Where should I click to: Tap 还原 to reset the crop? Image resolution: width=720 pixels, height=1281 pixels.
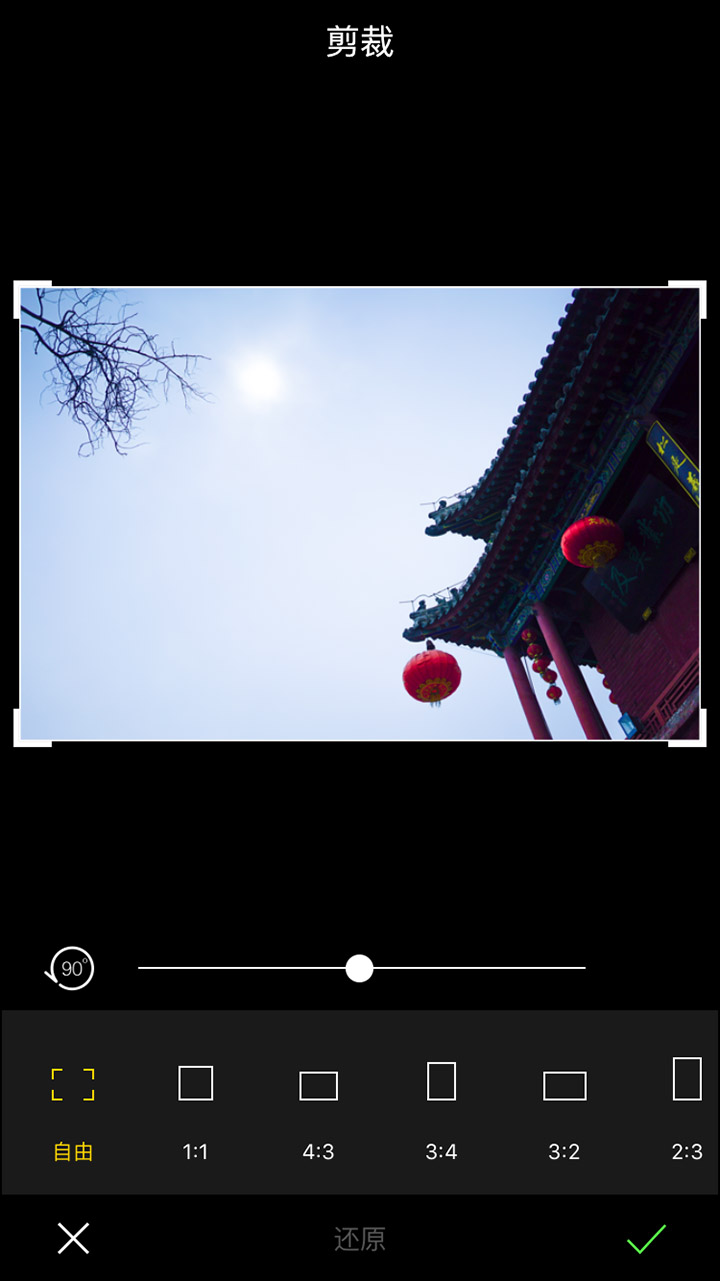pyautogui.click(x=359, y=1239)
